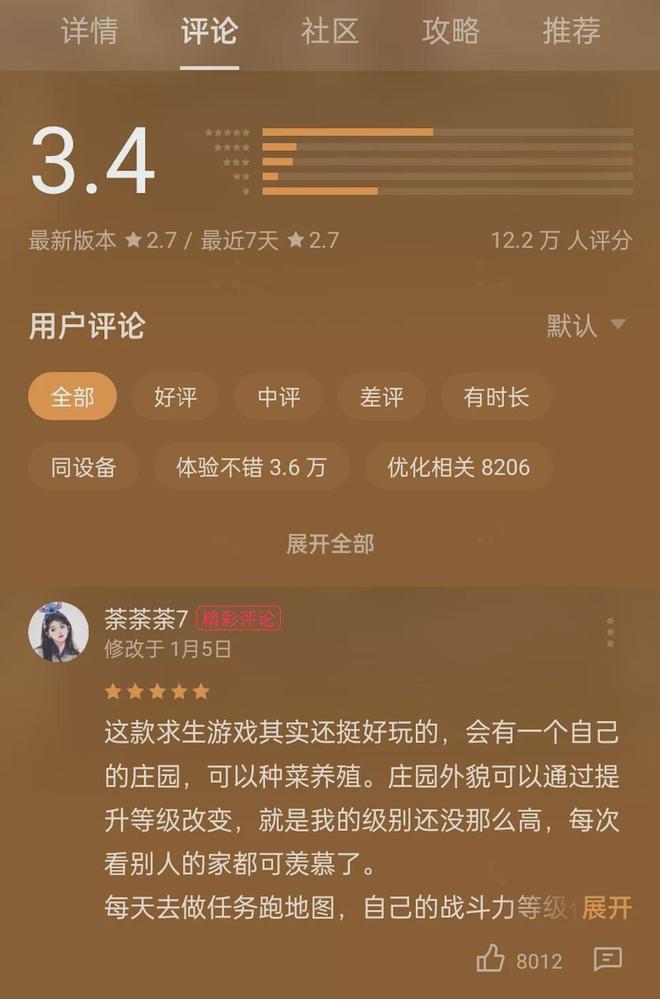Show only 差评 reviews
The image size is (660, 999).
point(381,397)
